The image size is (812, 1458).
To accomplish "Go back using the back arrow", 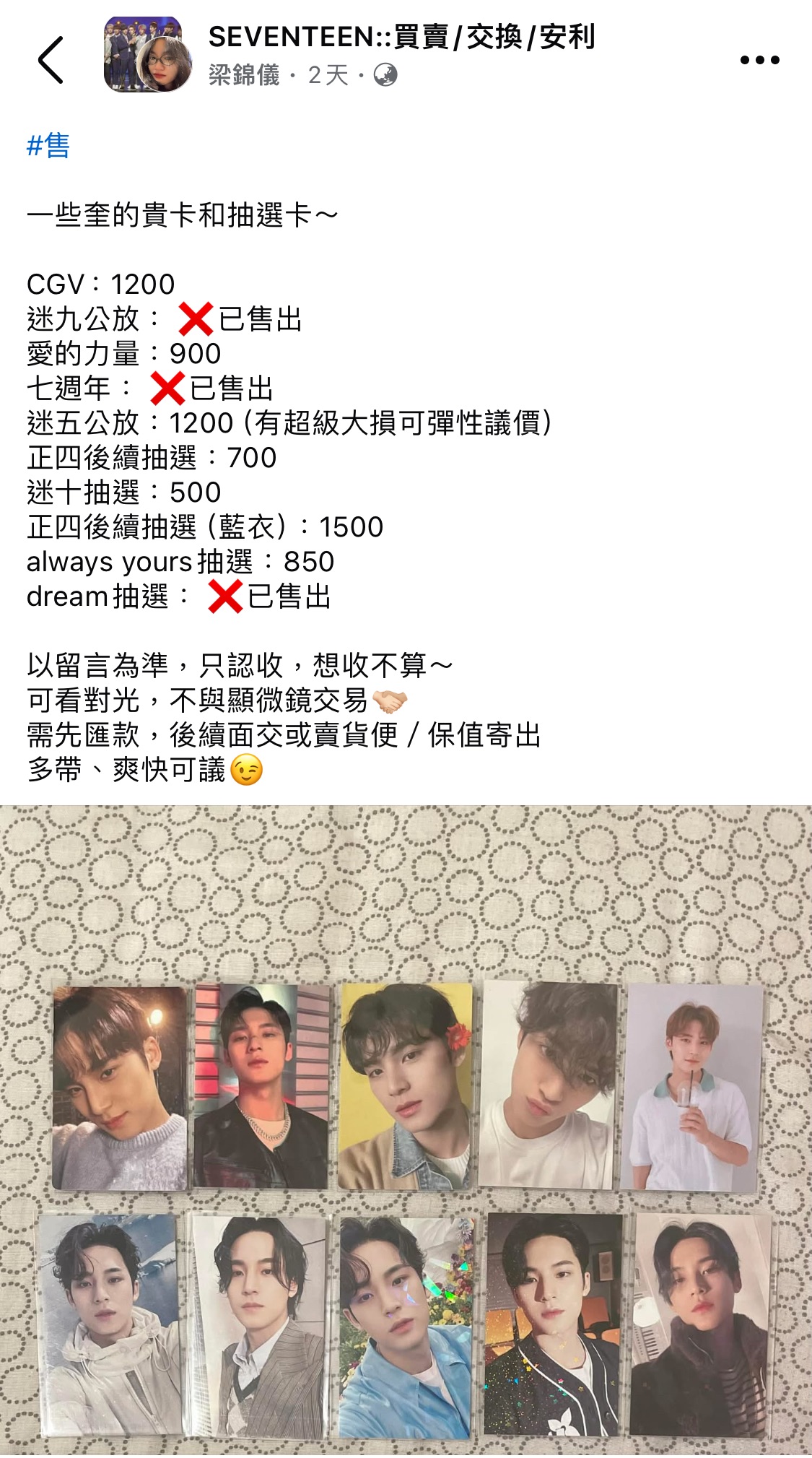I will 51,60.
